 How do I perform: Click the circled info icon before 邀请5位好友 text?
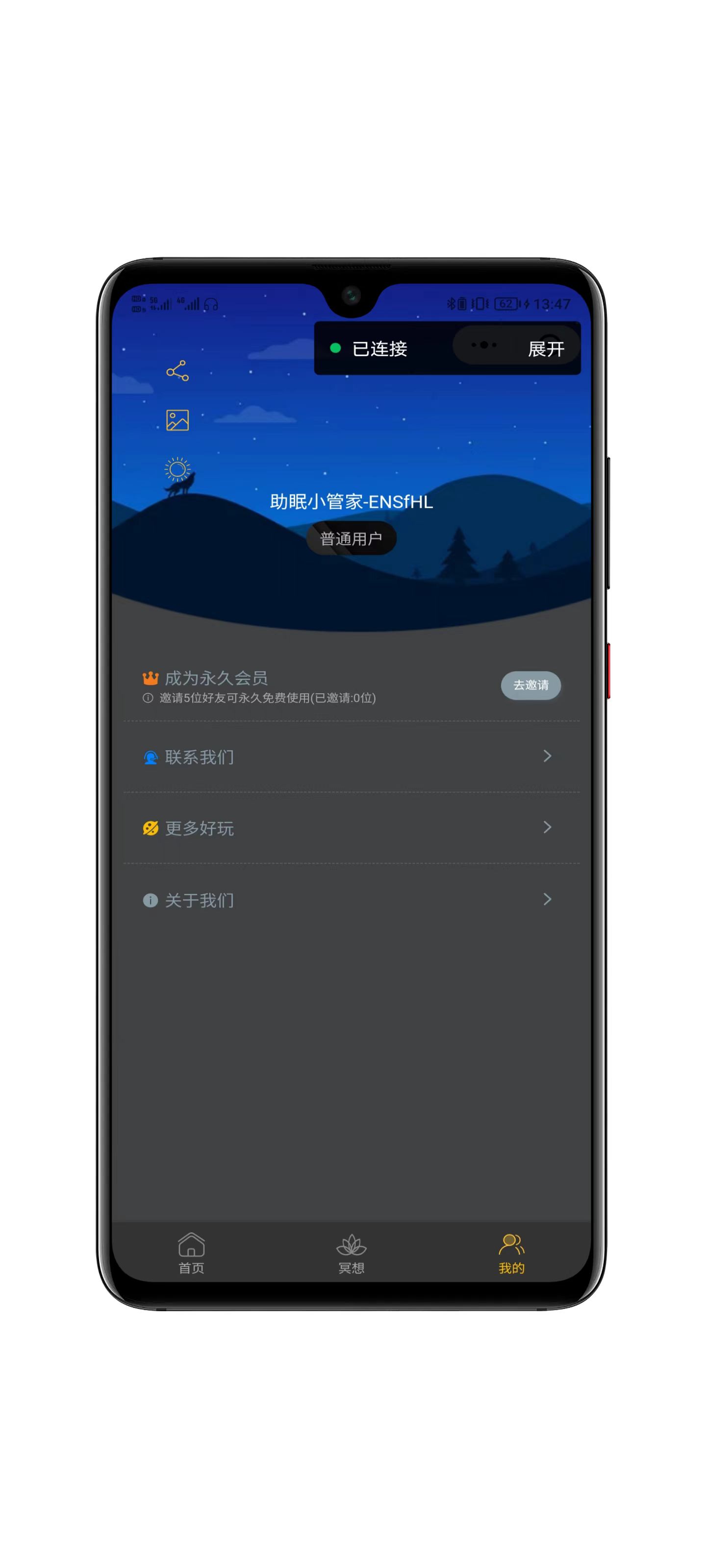tap(146, 699)
